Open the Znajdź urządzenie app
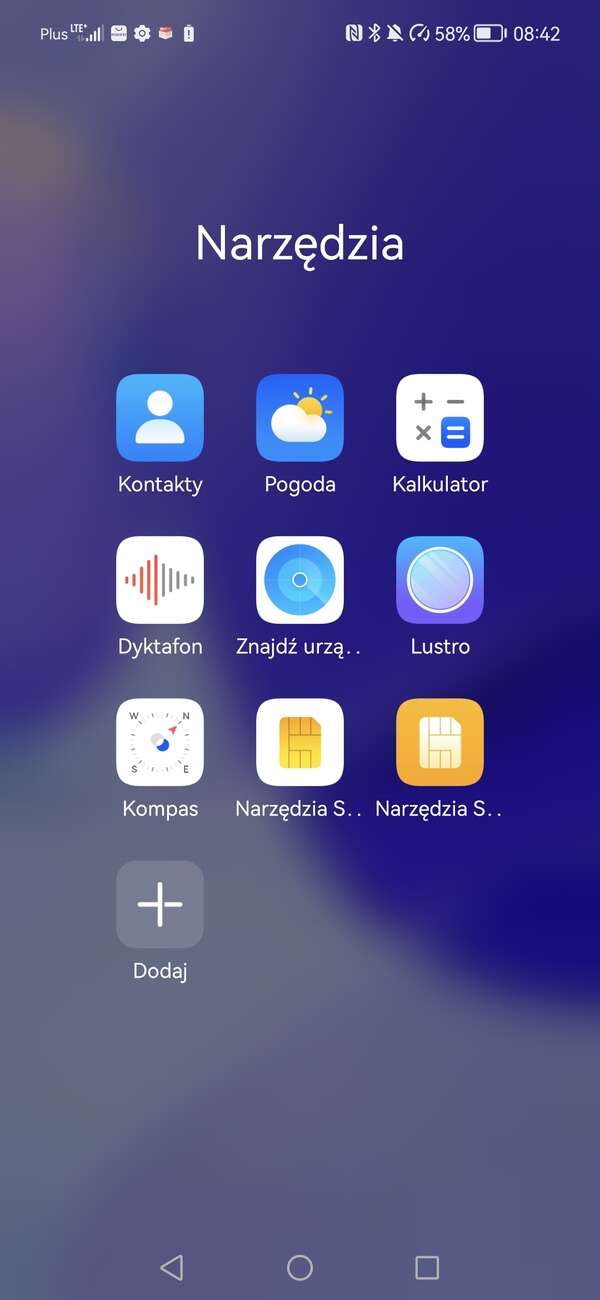Viewport: 600px width, 1300px height. point(300,580)
